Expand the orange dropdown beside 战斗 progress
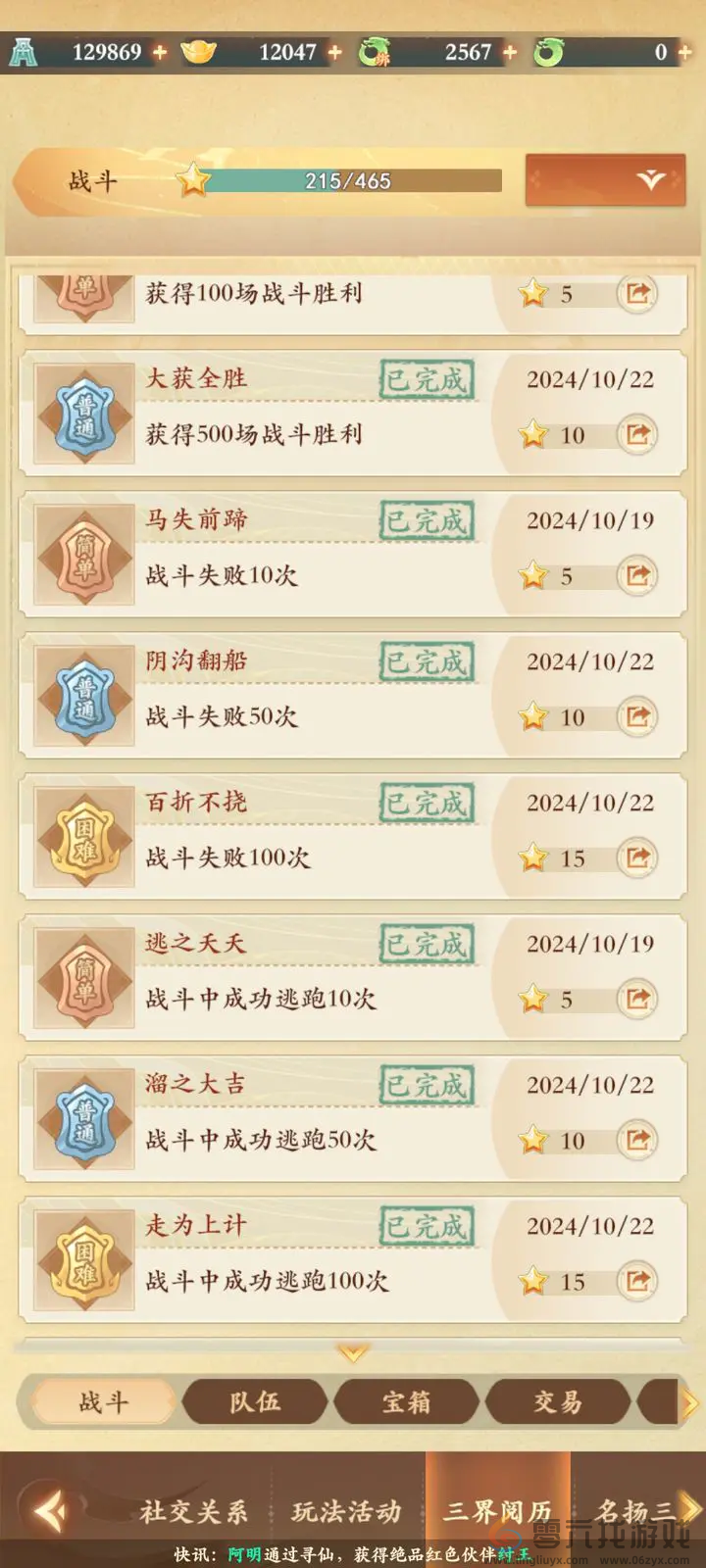Viewport: 706px width, 1568px height. pos(605,179)
